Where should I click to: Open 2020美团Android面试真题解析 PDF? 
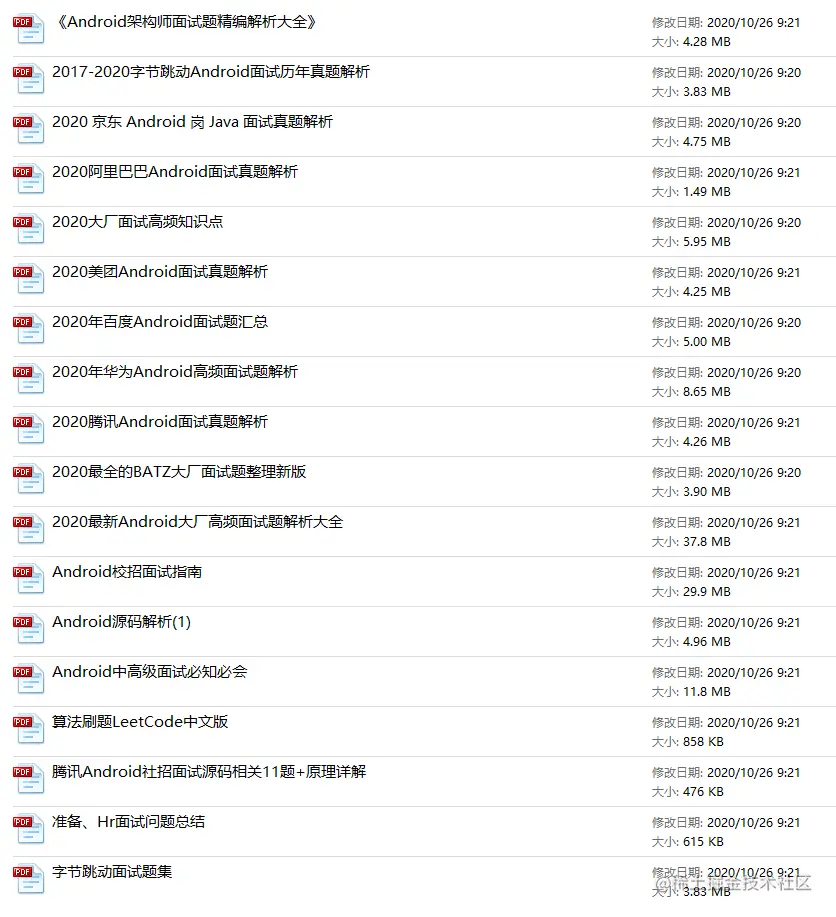click(x=160, y=272)
